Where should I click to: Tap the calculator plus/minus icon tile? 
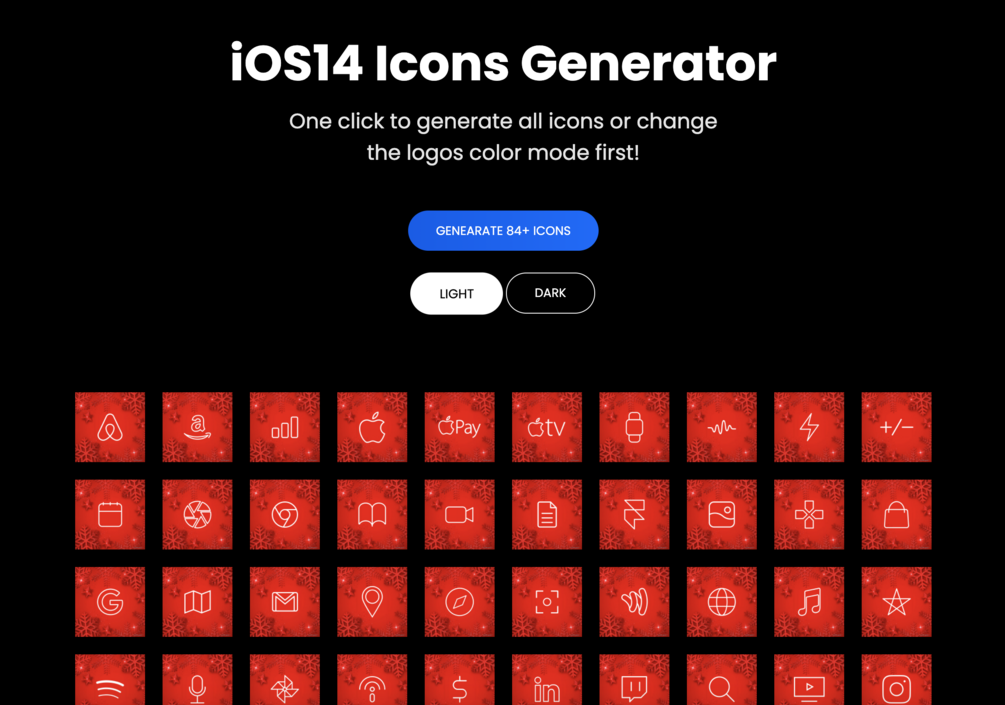(896, 427)
